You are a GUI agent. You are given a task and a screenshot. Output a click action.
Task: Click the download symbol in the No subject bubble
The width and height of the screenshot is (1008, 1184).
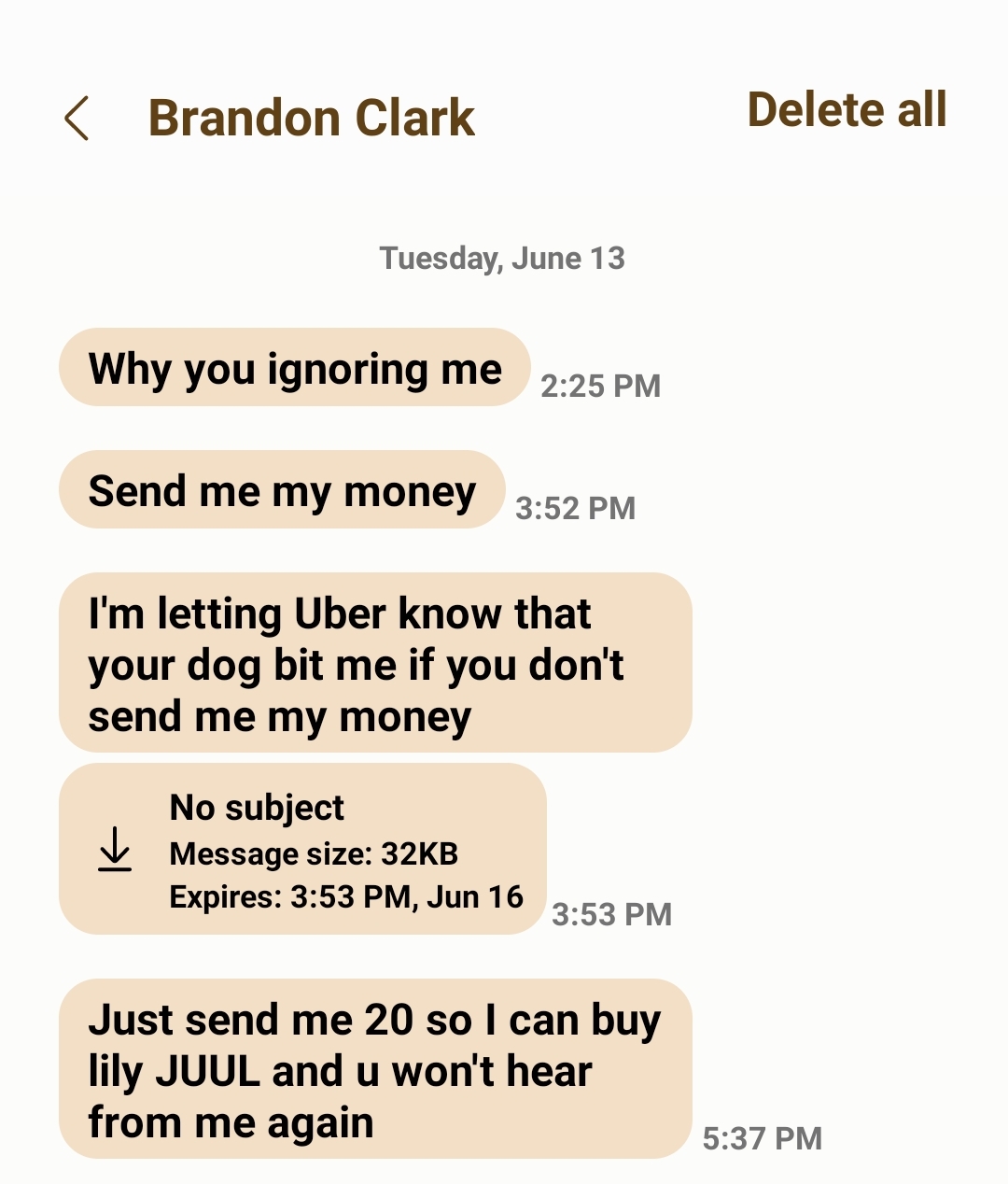[x=115, y=853]
